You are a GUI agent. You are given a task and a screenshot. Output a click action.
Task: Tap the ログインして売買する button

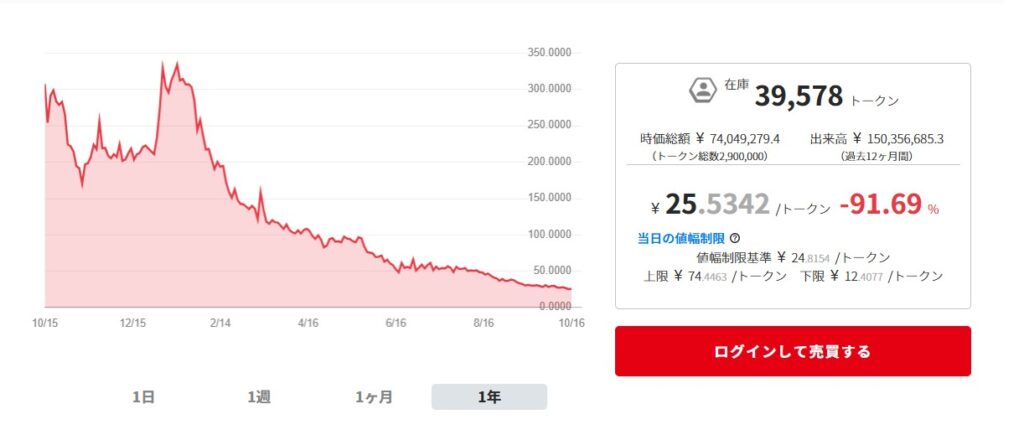click(792, 351)
